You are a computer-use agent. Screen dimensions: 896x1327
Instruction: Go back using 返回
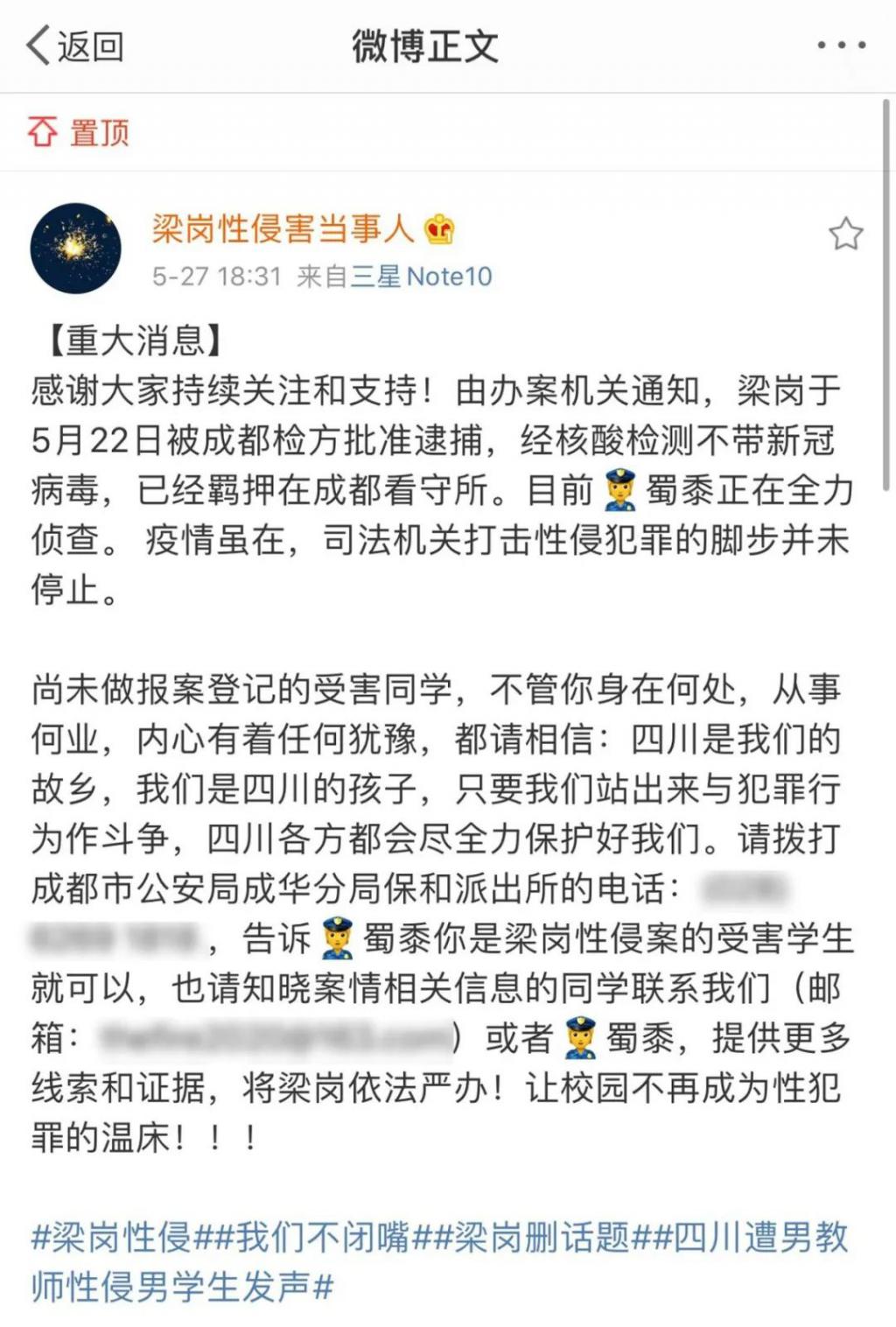pos(75,46)
